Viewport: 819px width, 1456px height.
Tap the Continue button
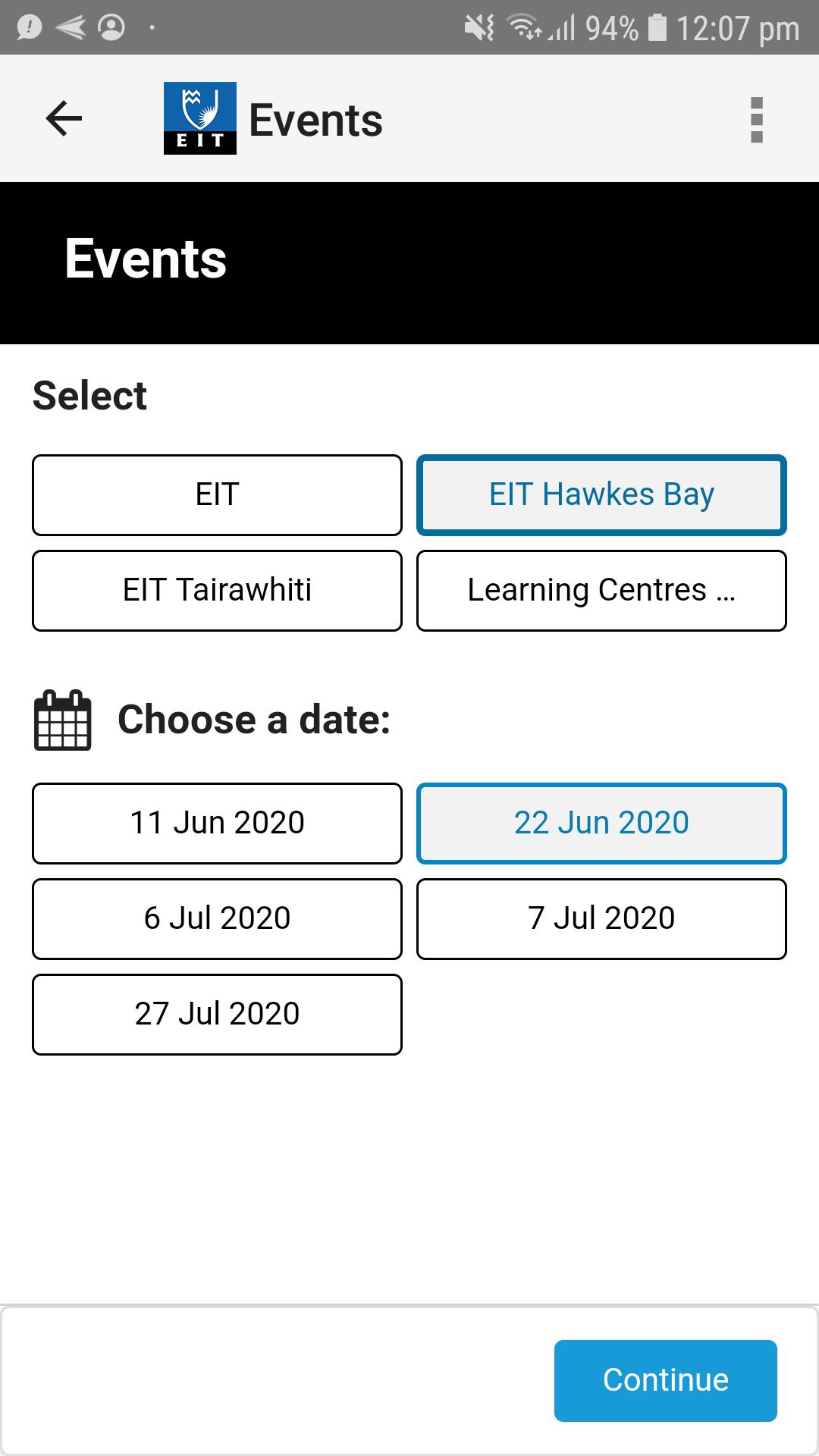[x=666, y=1381]
